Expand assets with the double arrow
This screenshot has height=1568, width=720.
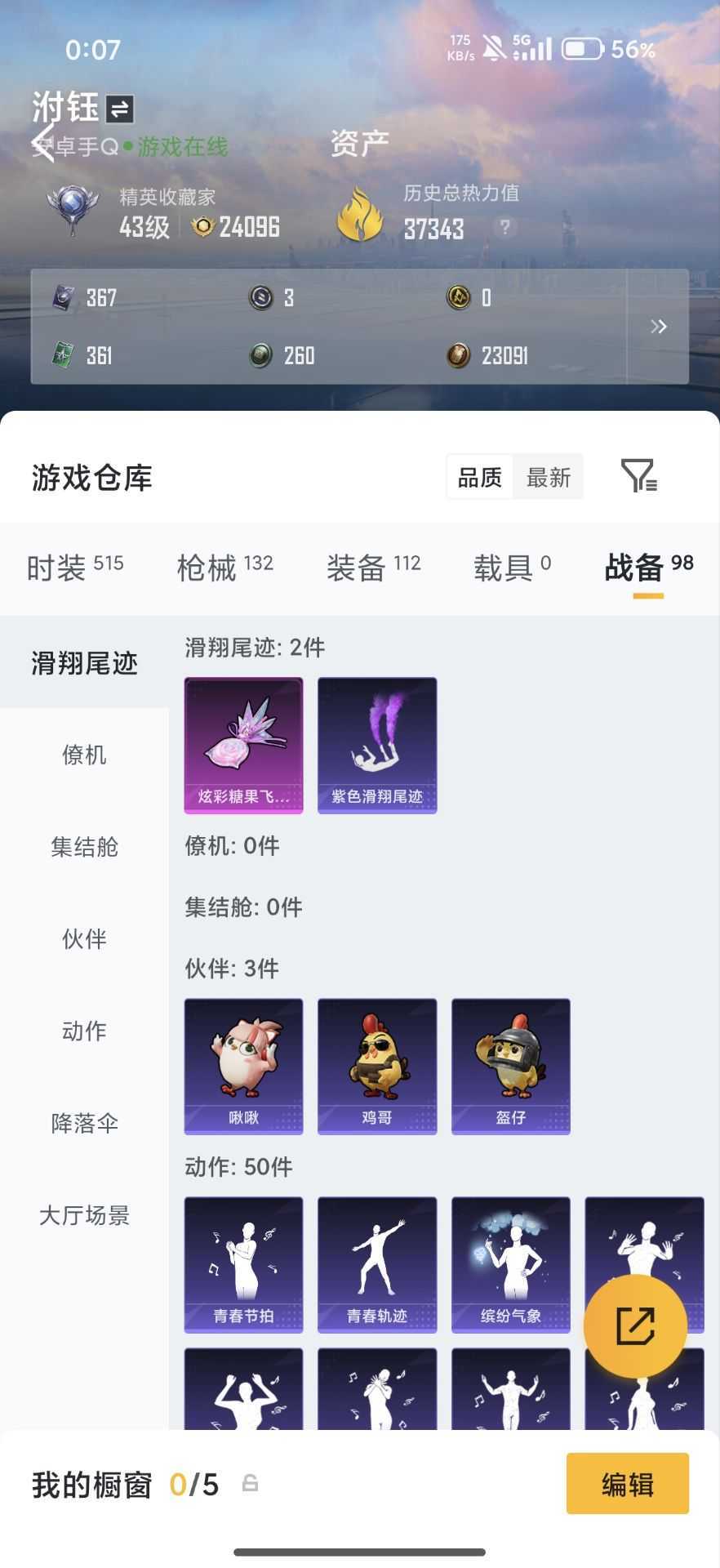coord(658,327)
